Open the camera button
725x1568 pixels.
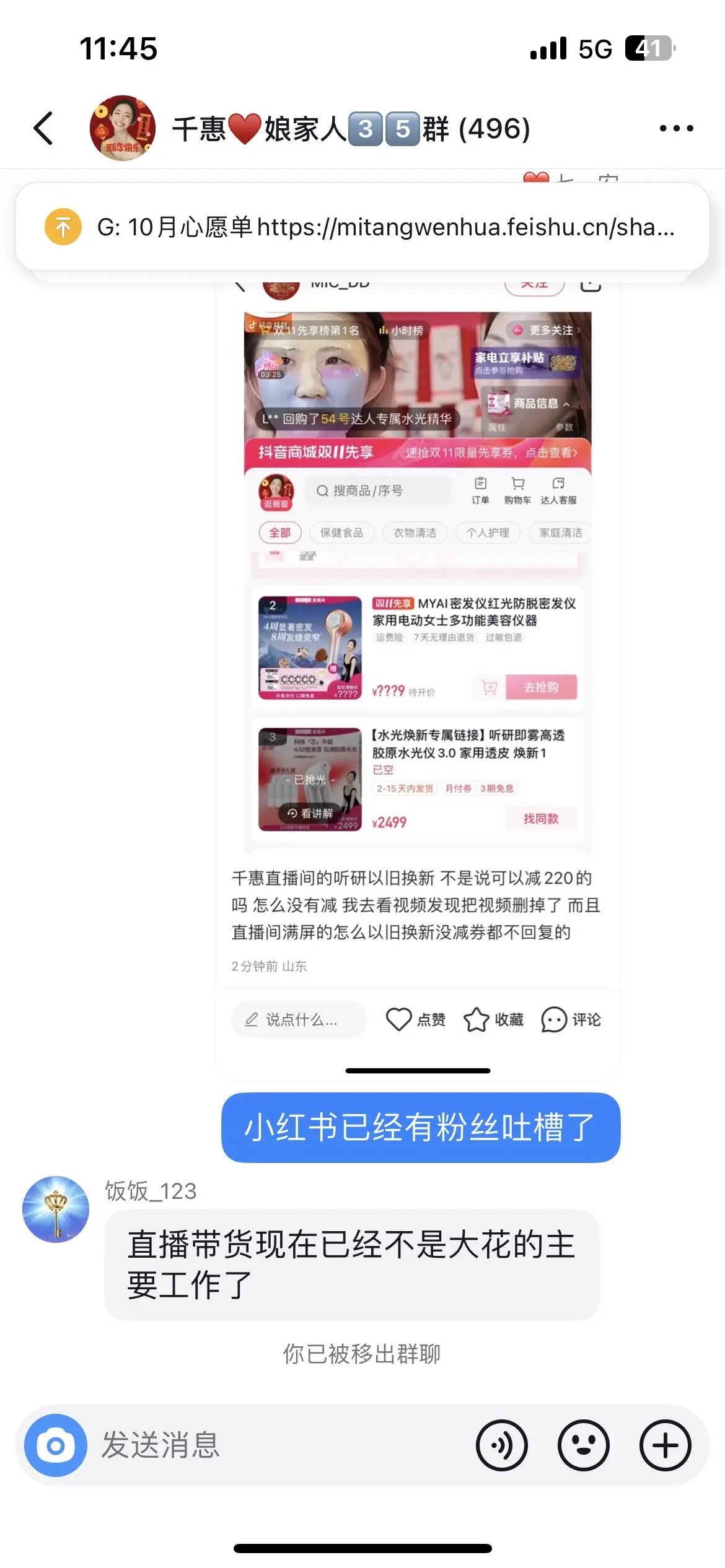pos(56,1445)
